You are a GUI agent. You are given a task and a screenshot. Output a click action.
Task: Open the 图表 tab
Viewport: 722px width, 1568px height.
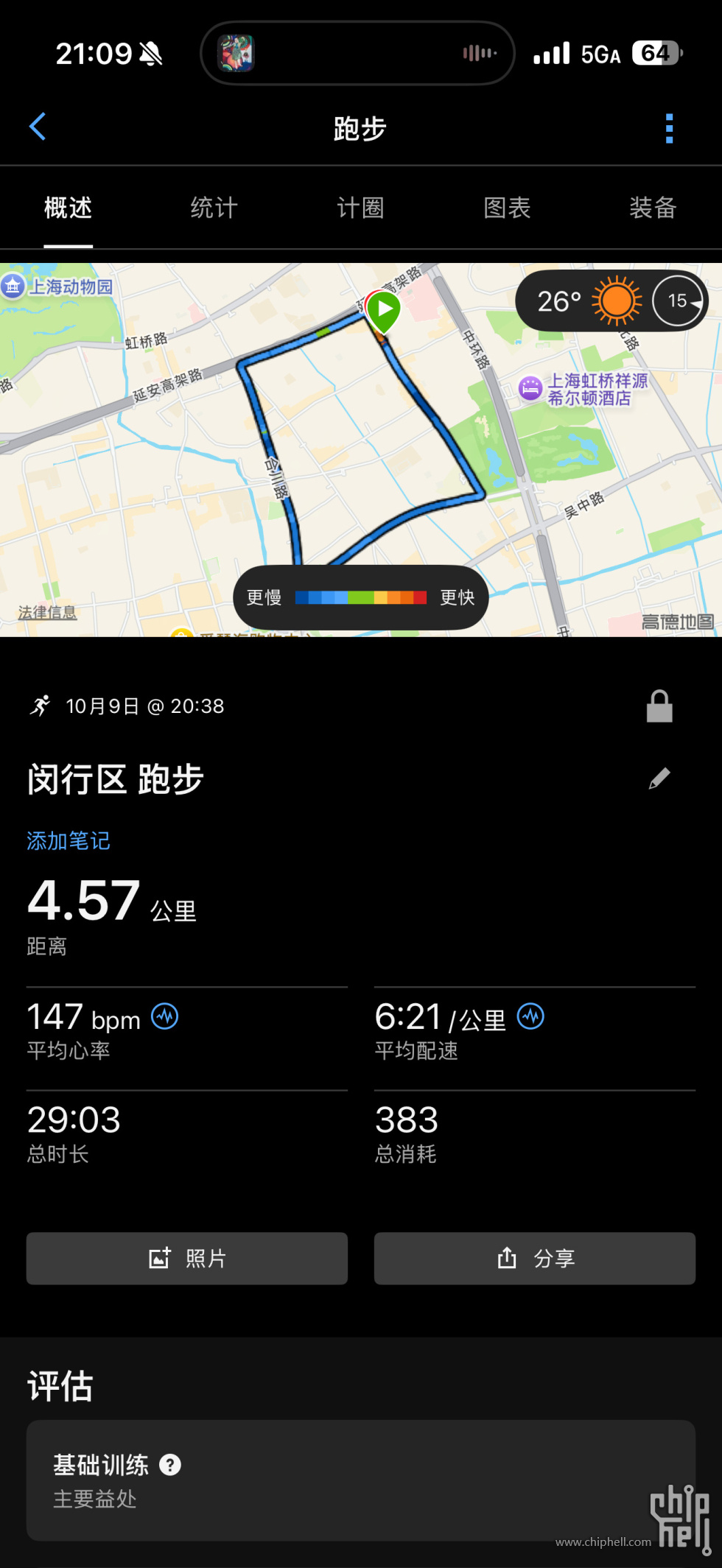coord(507,208)
